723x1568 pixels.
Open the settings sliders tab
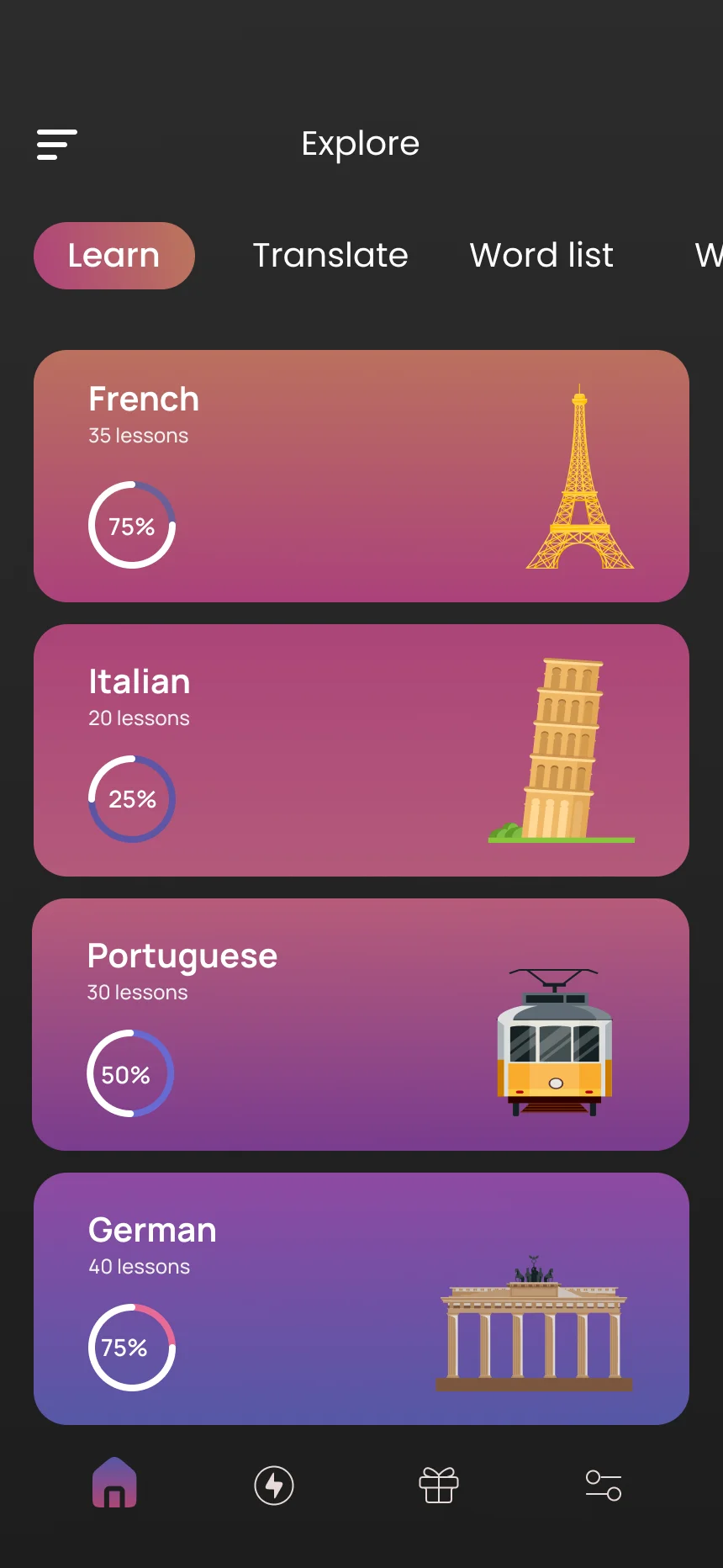click(x=604, y=1486)
